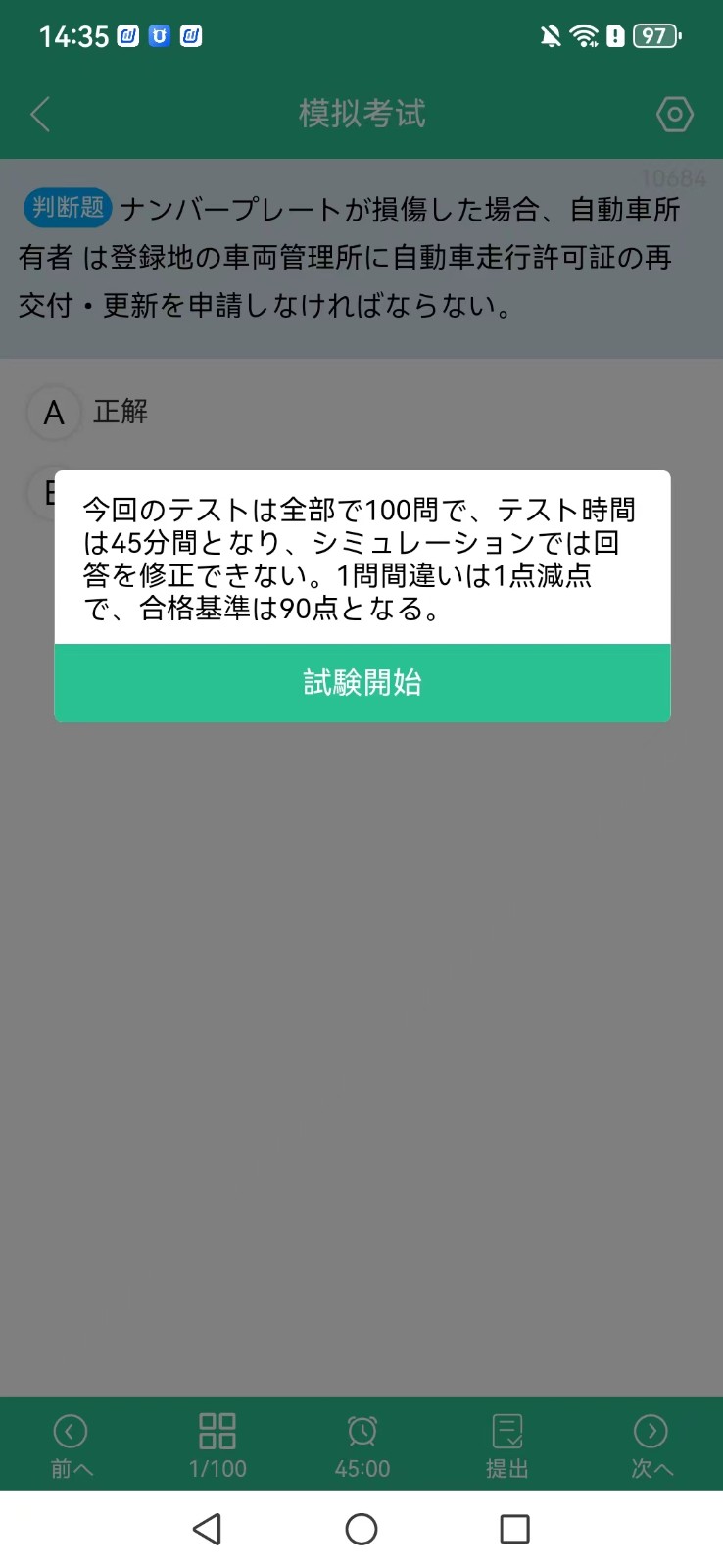Select the partially hidden answer option B

coord(54,493)
